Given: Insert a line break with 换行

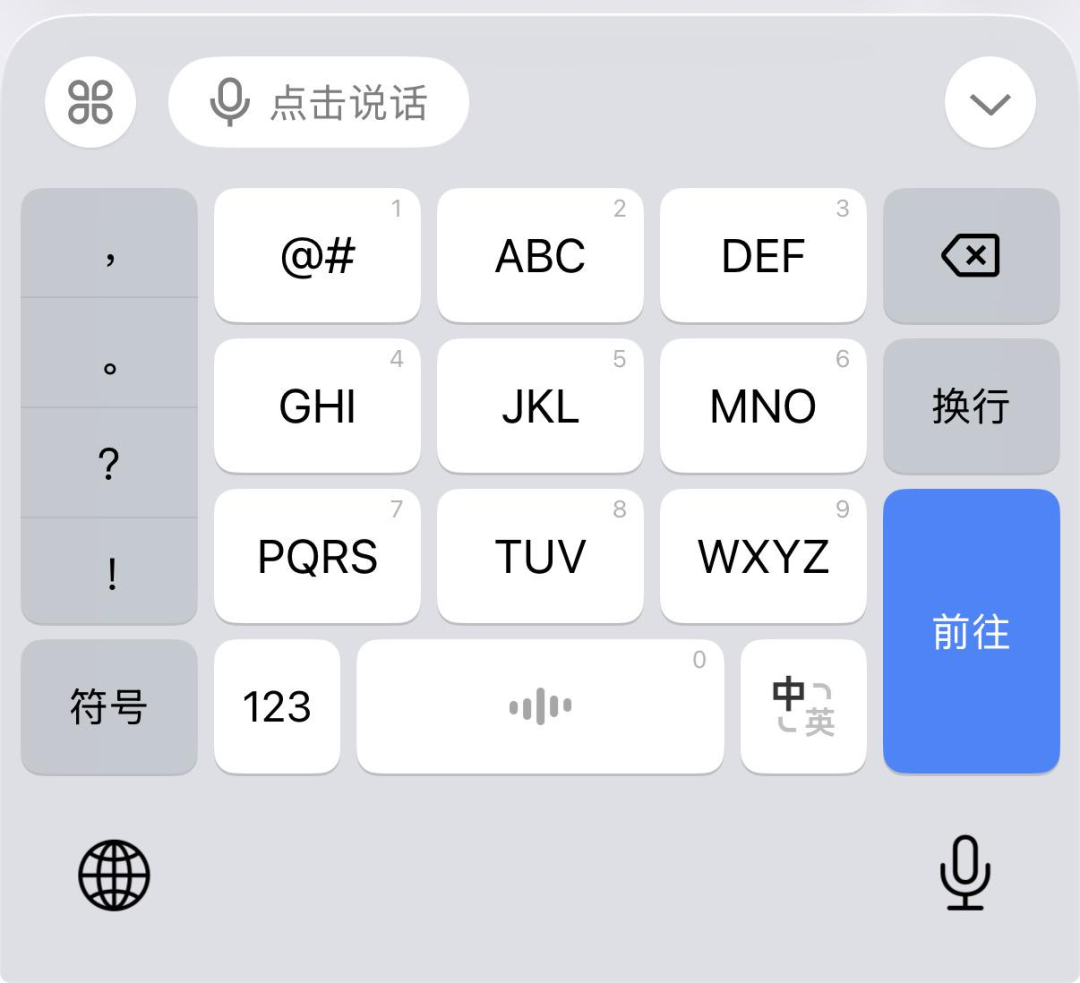Looking at the screenshot, I should coord(971,406).
